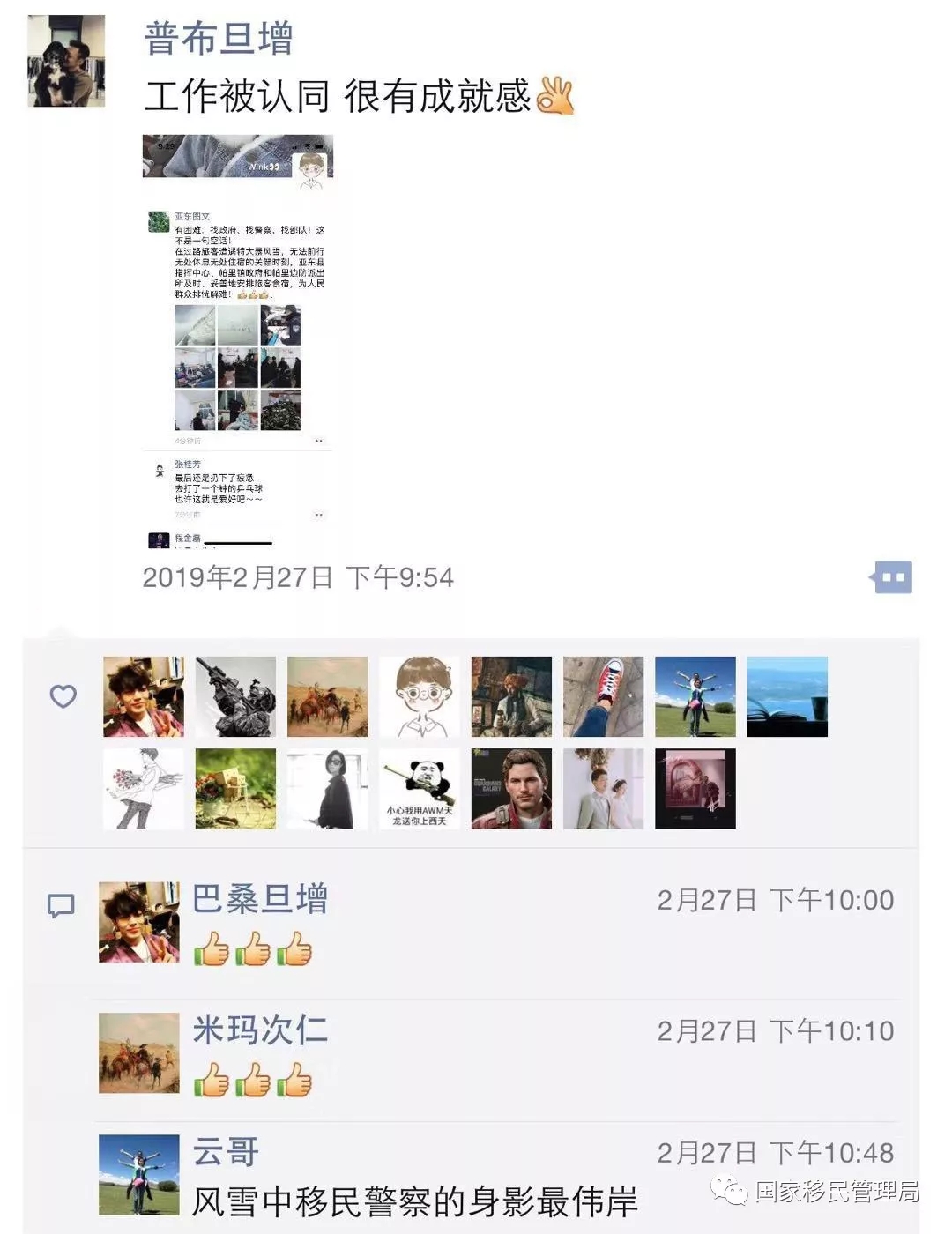The height and width of the screenshot is (1234, 952).
Task: Open 米玛次仁's profile from the comment name
Action: (x=260, y=1030)
